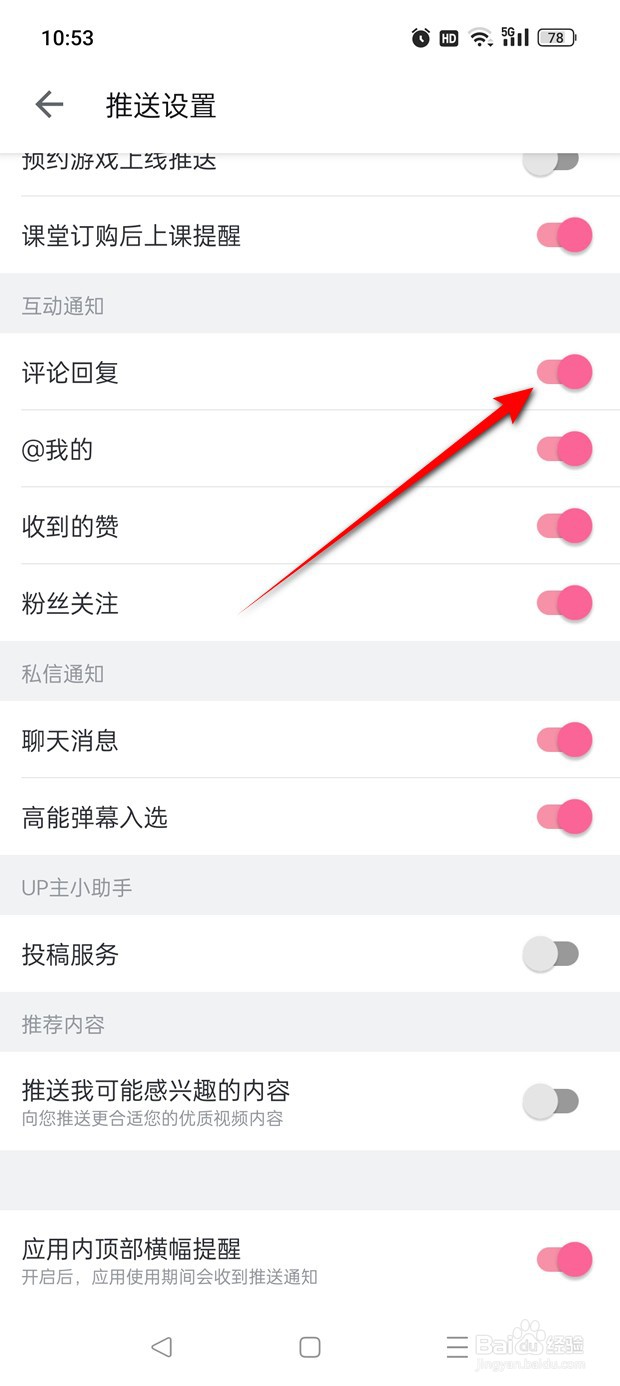Switch off 收到的赞 notifications
Image resolution: width=620 pixels, height=1386 pixels.
564,526
